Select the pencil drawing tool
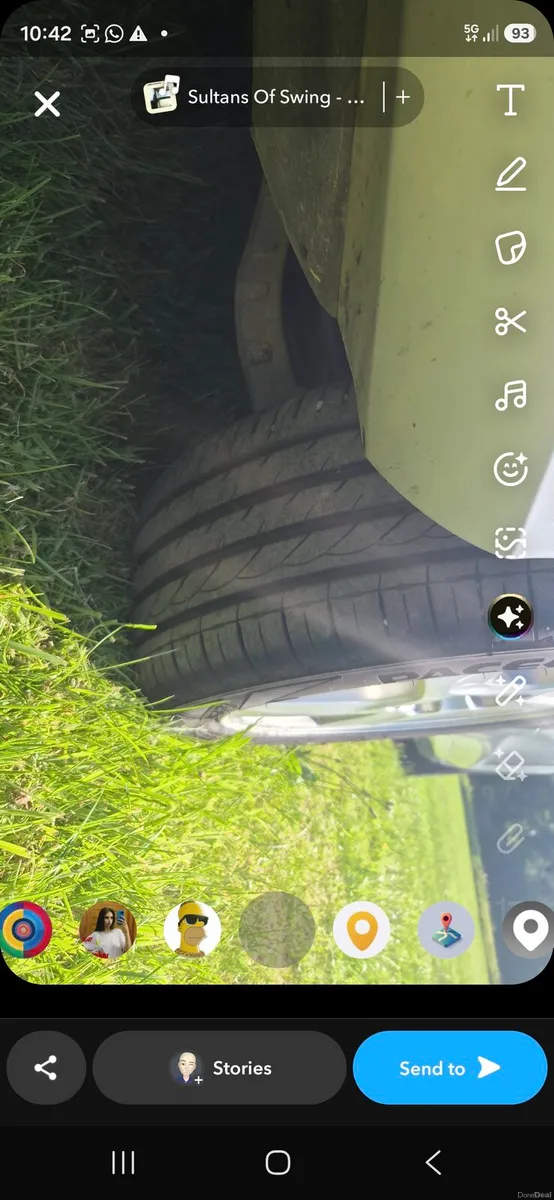 pos(511,175)
